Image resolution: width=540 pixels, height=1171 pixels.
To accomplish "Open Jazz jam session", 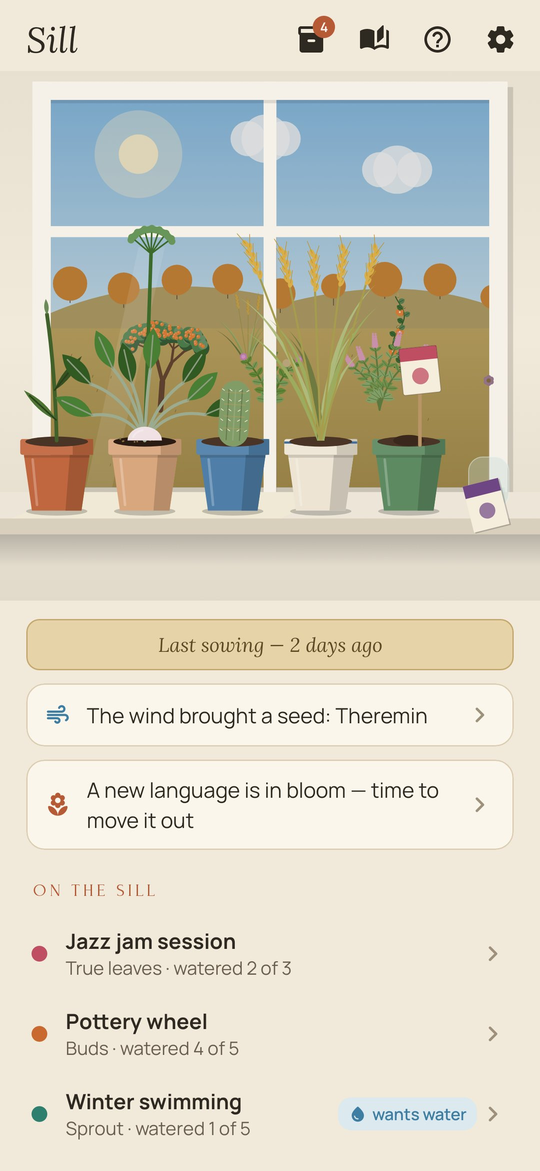I will (x=270, y=954).
